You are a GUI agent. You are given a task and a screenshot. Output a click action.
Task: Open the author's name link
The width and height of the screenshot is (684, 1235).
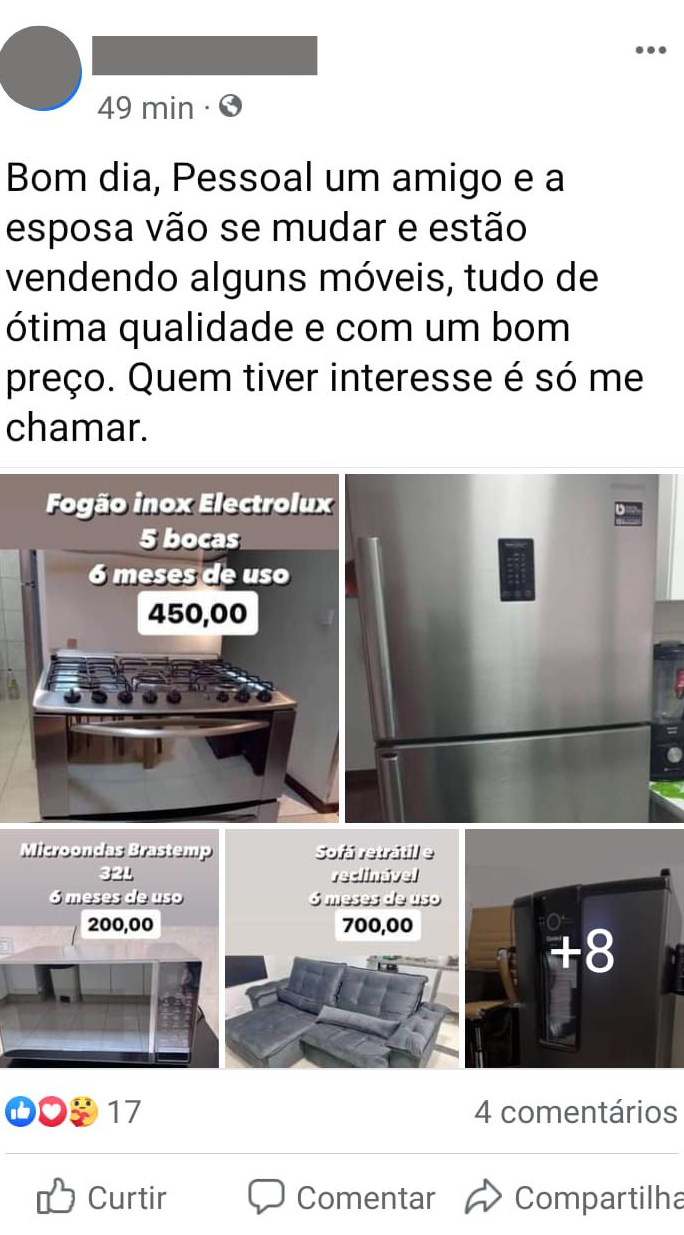(x=205, y=55)
